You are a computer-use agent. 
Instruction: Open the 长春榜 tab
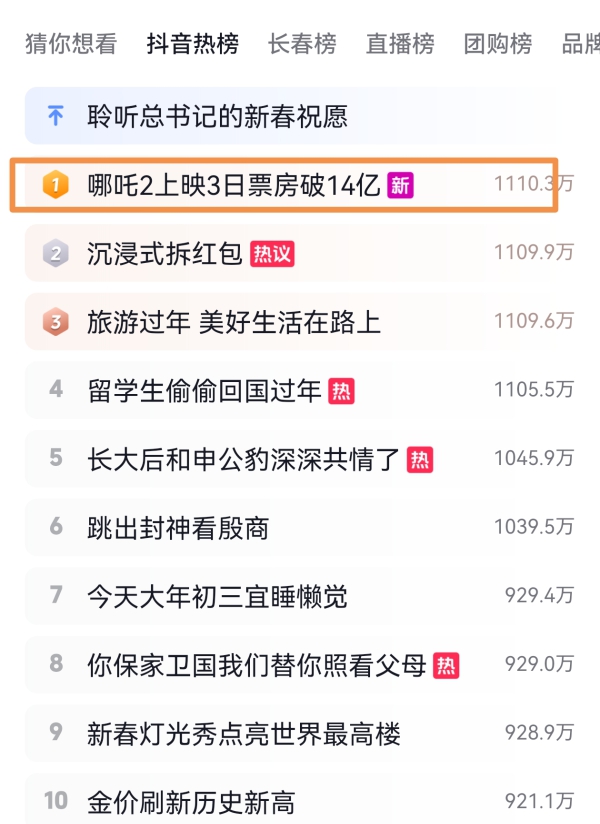[302, 43]
